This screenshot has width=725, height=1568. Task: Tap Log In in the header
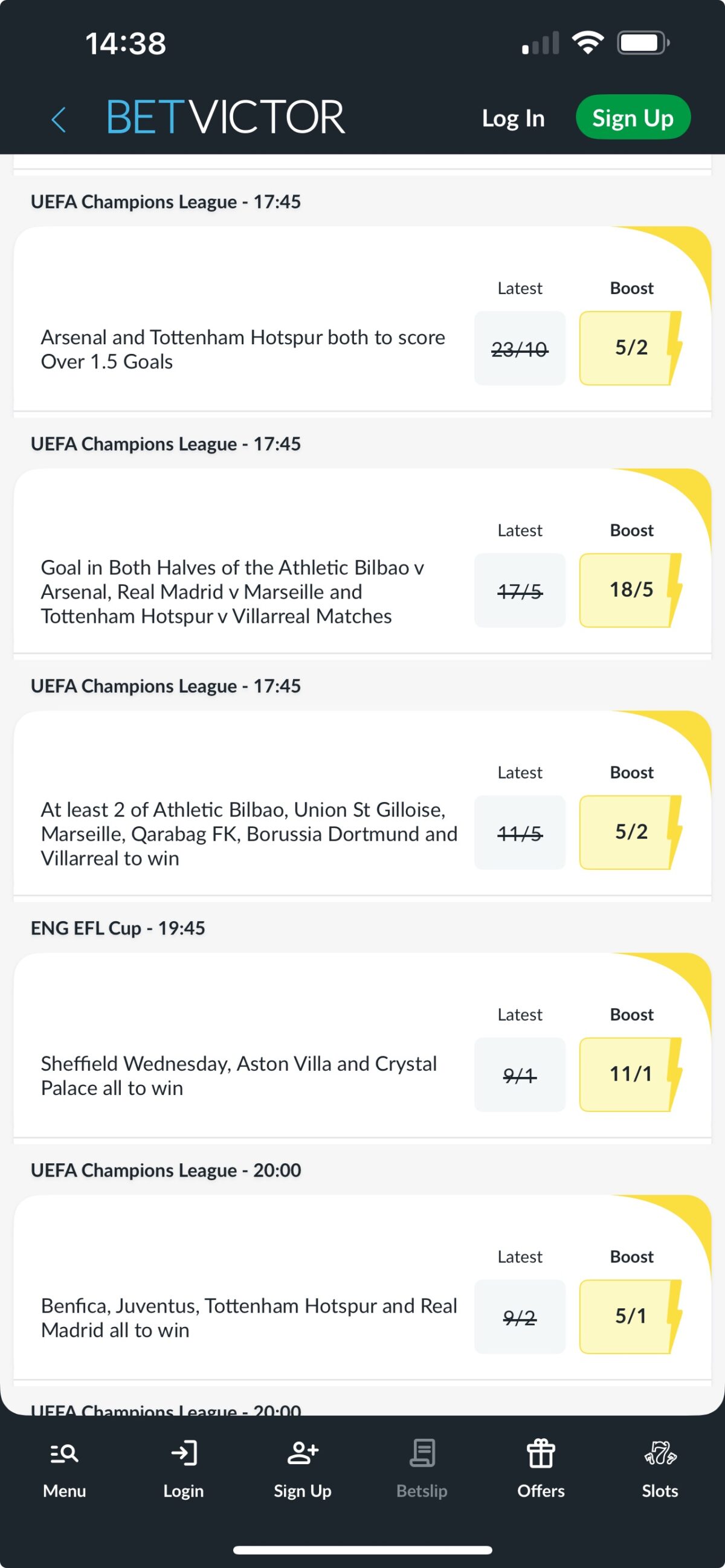pyautogui.click(x=512, y=118)
